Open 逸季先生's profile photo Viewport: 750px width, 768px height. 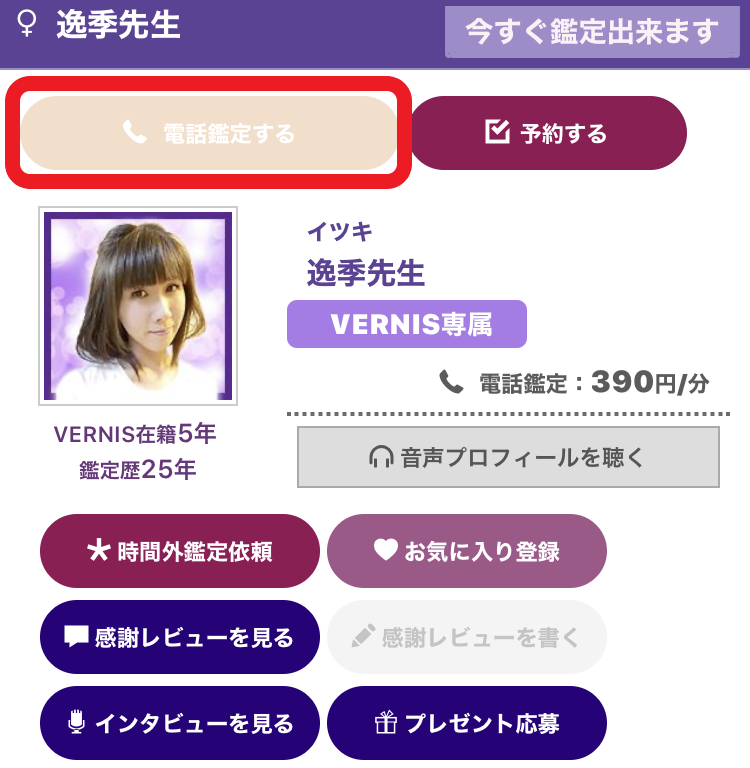[138, 306]
